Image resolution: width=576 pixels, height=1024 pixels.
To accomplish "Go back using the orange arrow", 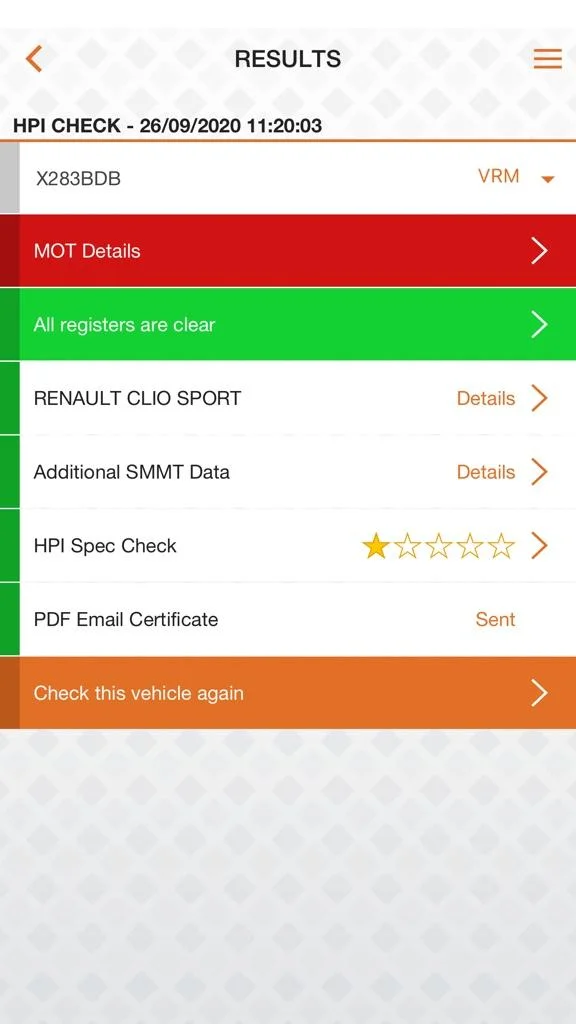I will tap(34, 59).
